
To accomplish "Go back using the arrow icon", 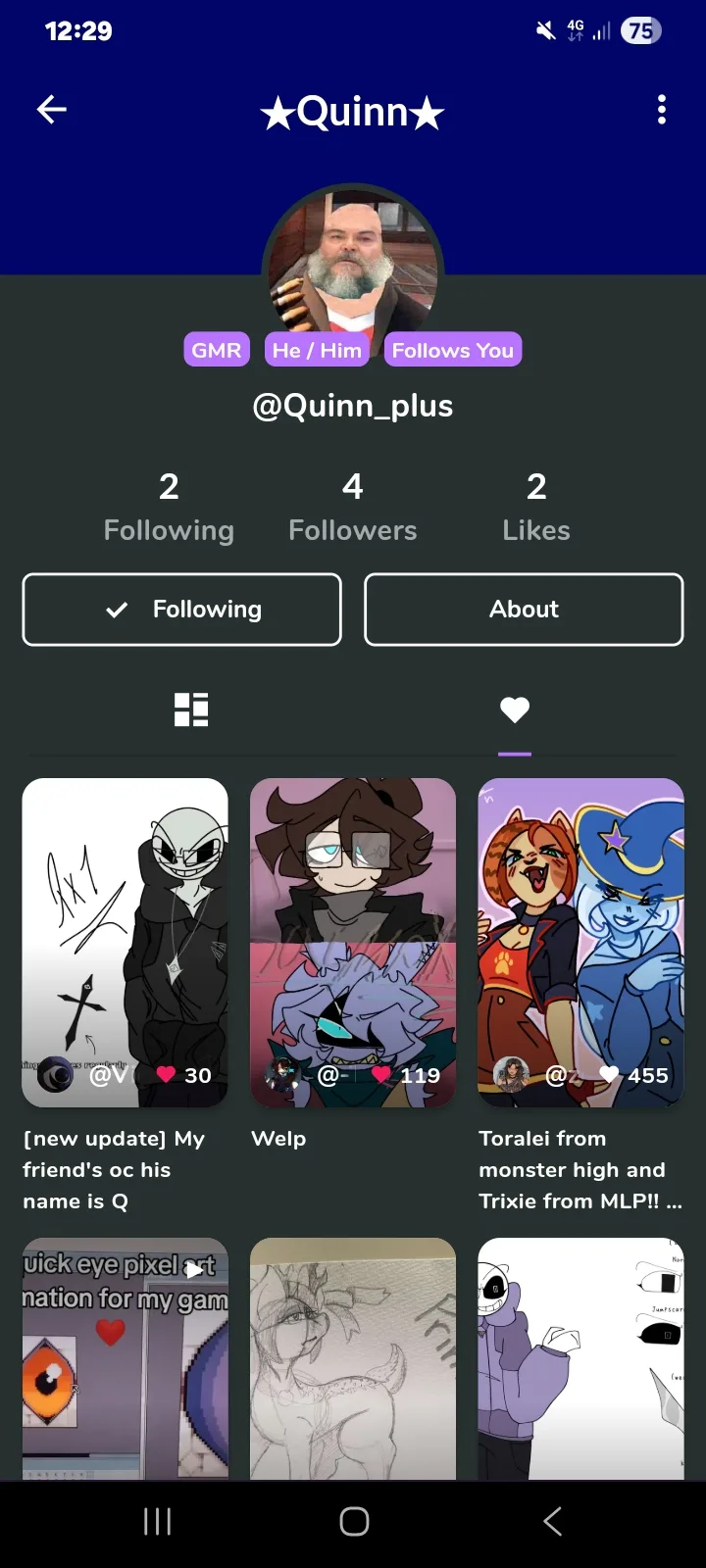I will click(x=52, y=110).
